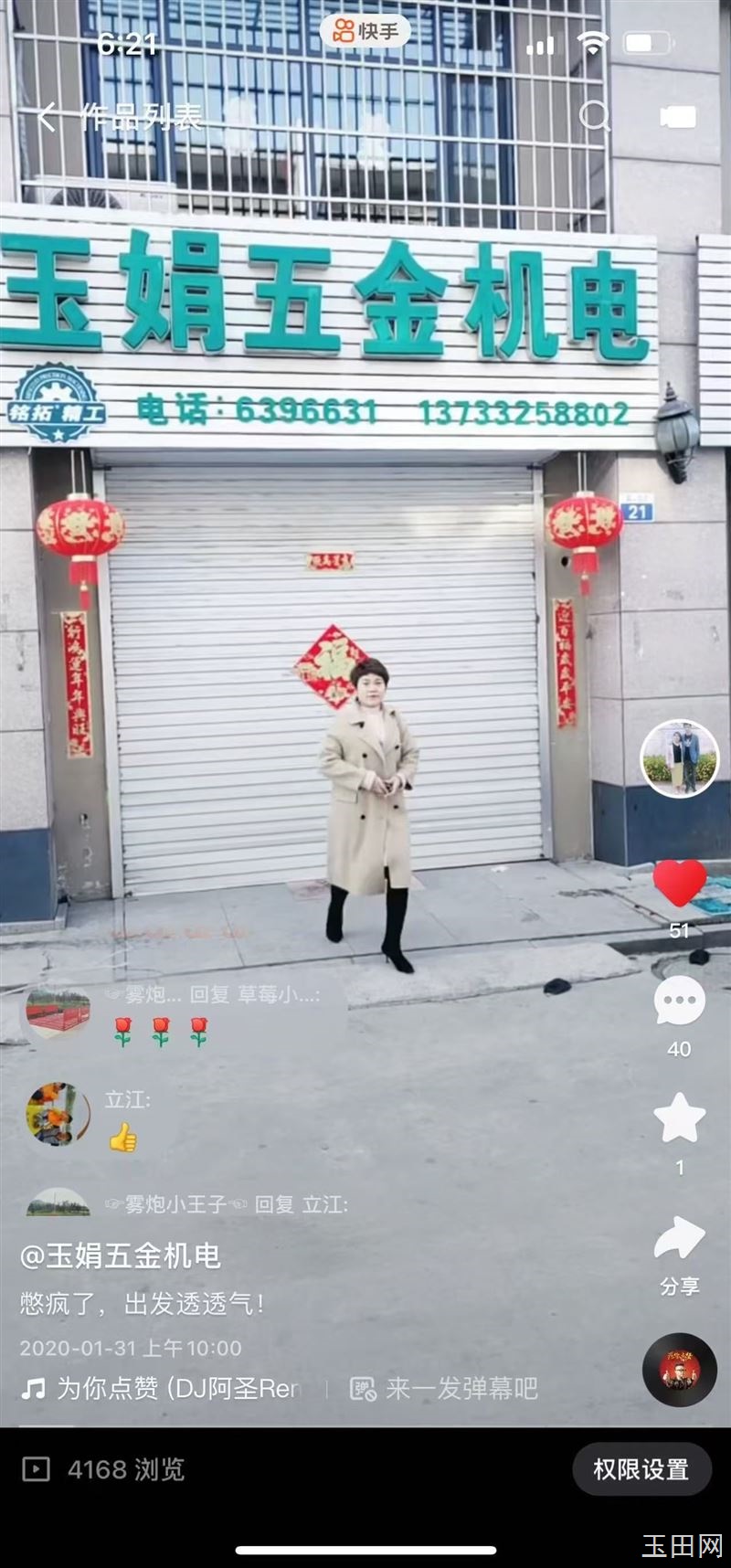
Task: View the 4168 浏览 view statistics
Action: coord(103,1469)
